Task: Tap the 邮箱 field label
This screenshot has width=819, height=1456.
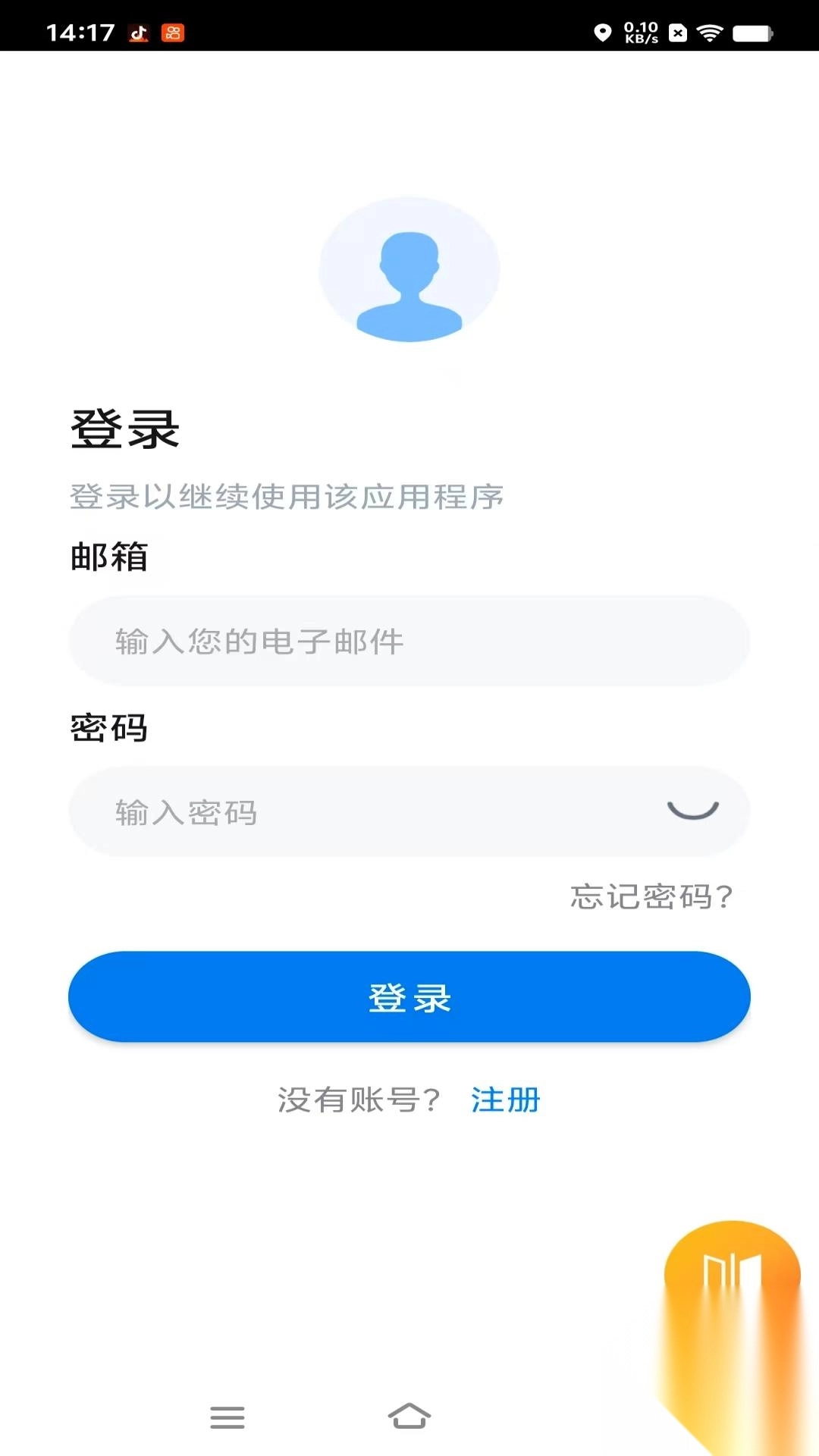Action: [109, 557]
